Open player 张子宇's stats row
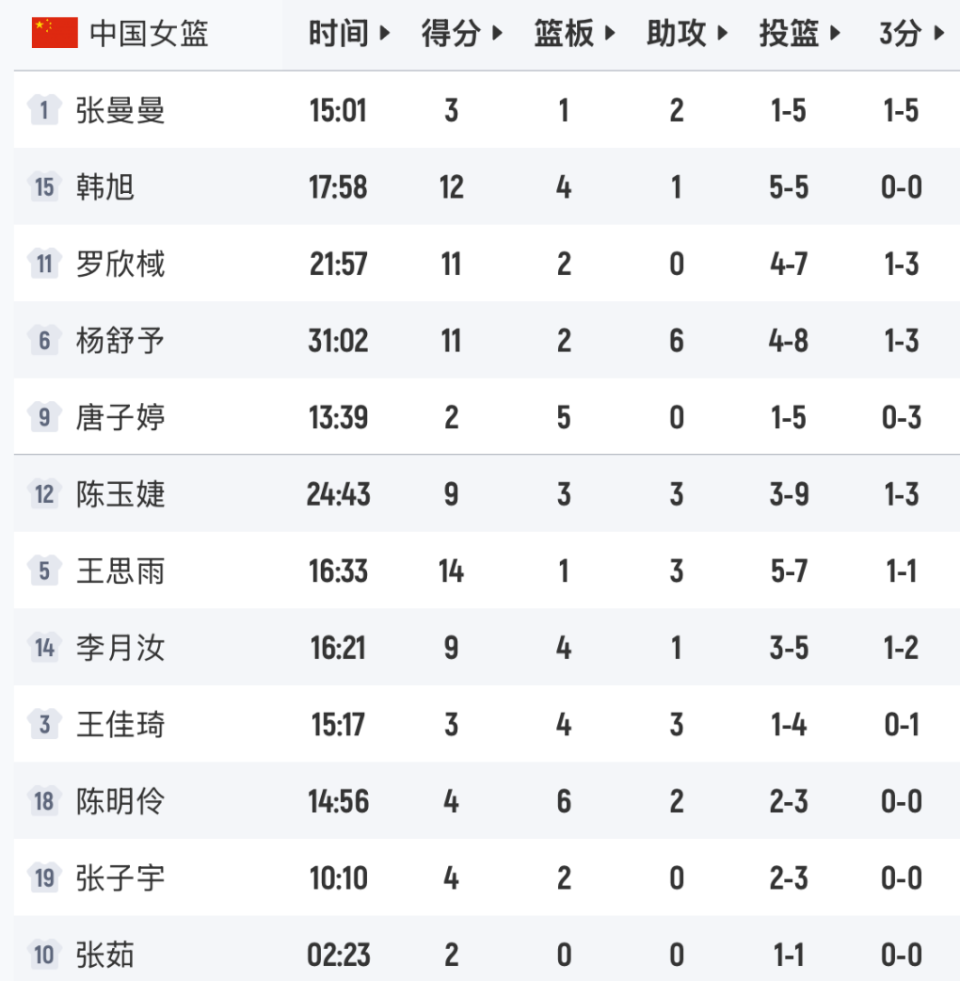Screen dimensions: 960x981 (120, 878)
